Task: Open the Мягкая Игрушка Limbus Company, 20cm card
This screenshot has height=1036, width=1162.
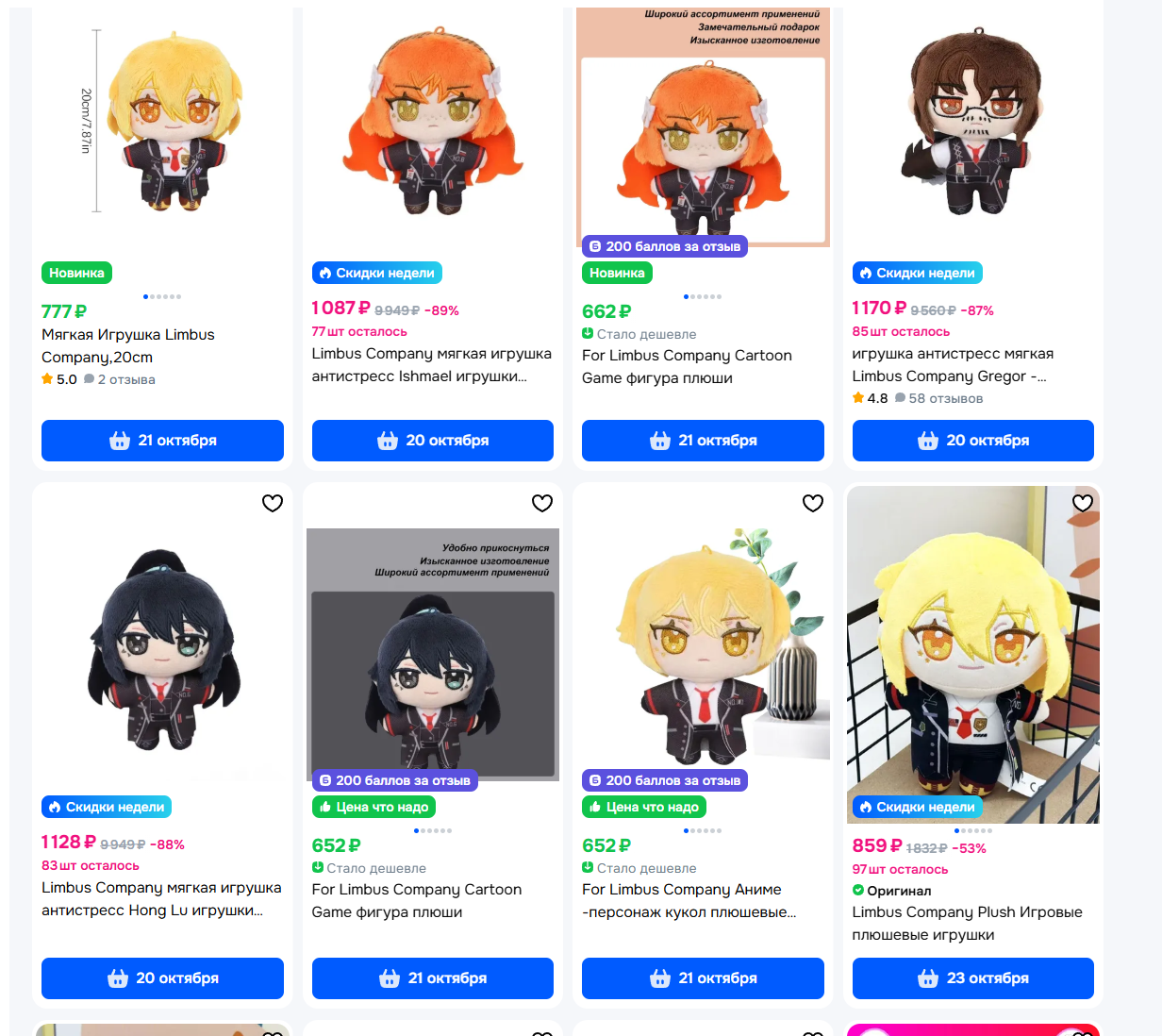Action: click(x=128, y=345)
